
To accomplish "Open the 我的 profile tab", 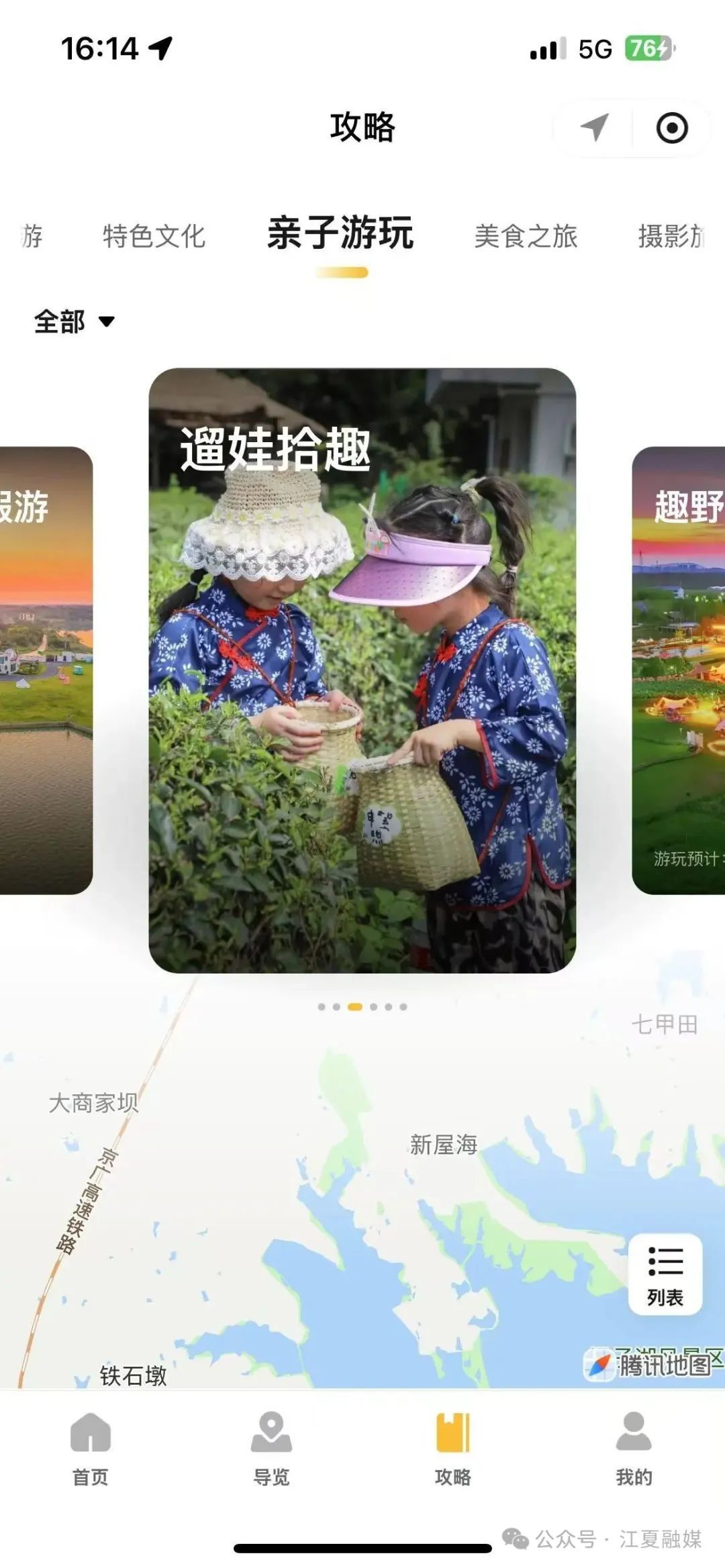I will (634, 1448).
